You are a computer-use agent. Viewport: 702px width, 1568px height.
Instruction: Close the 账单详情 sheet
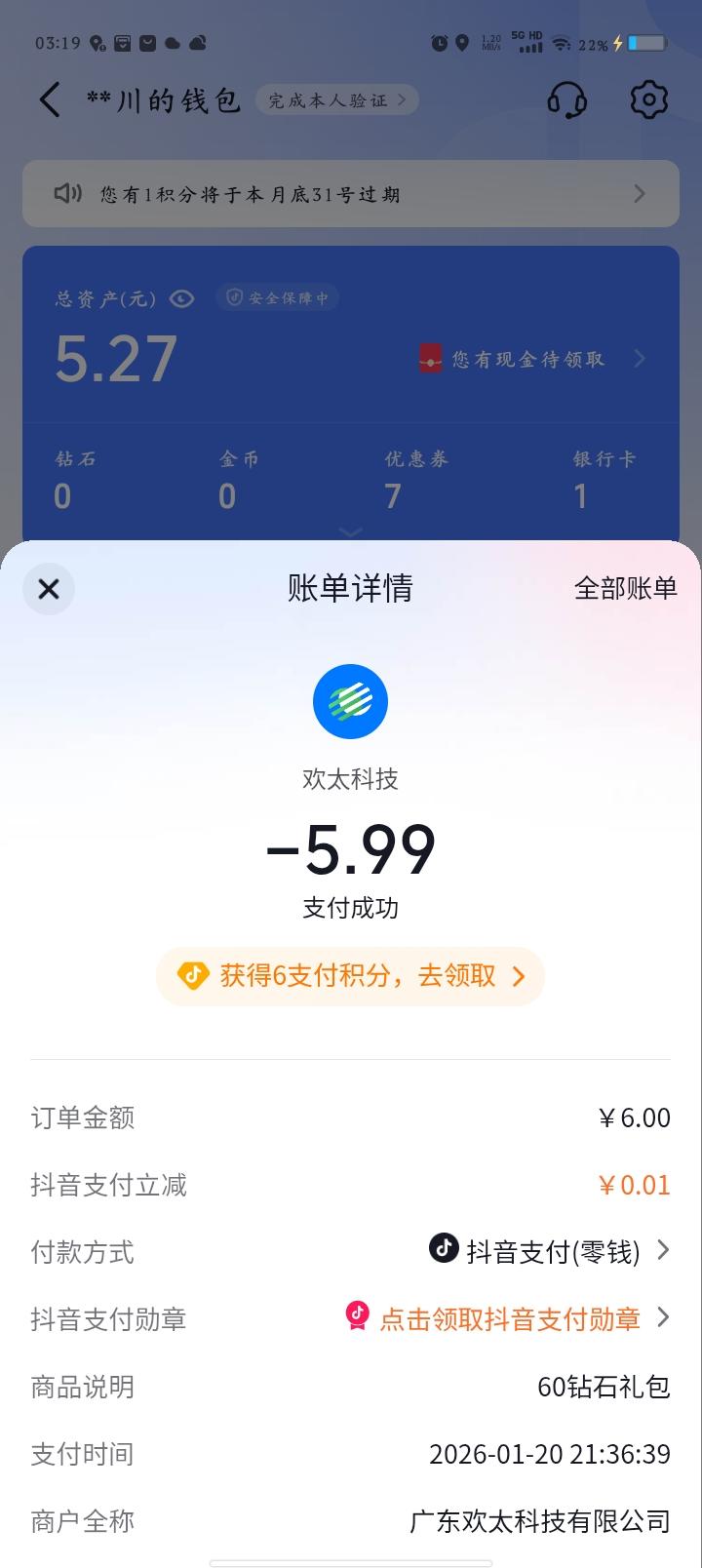coord(49,589)
